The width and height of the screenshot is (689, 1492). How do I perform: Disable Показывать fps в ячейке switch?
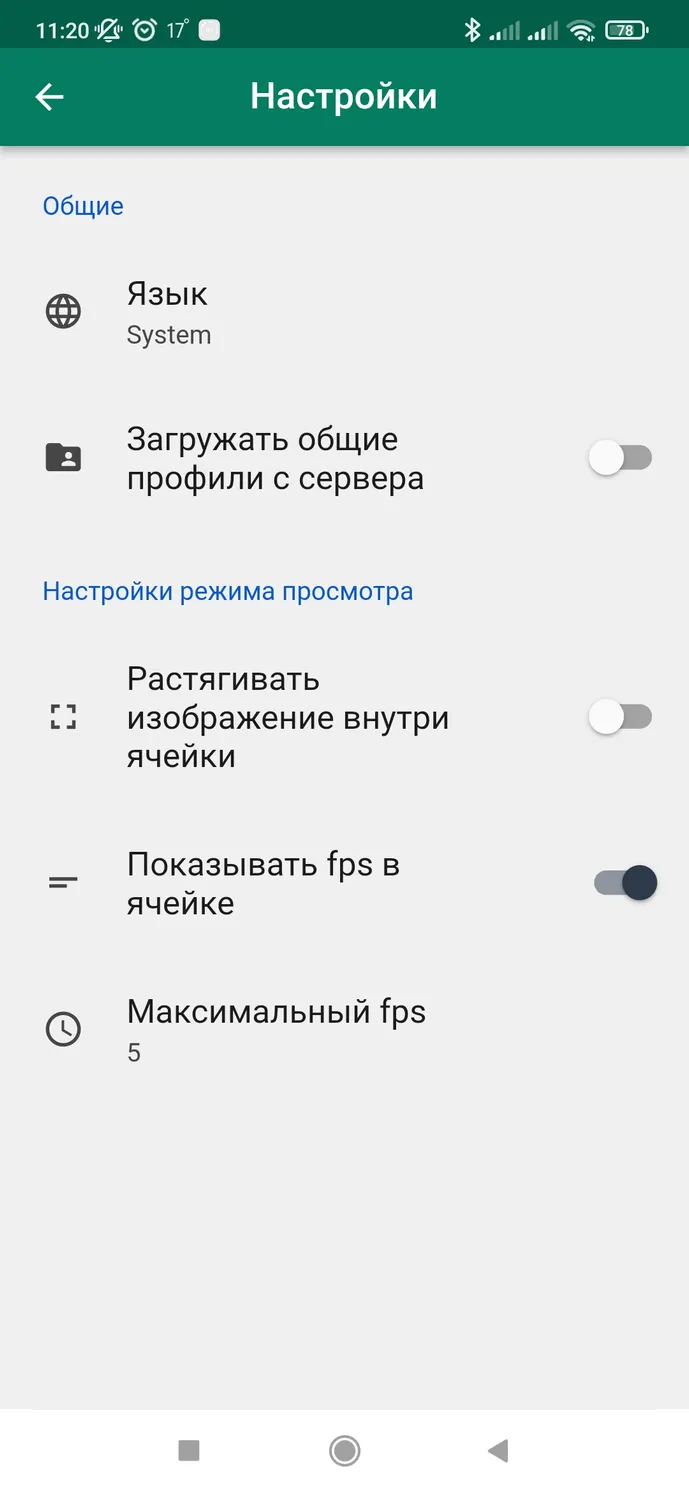pyautogui.click(x=625, y=883)
